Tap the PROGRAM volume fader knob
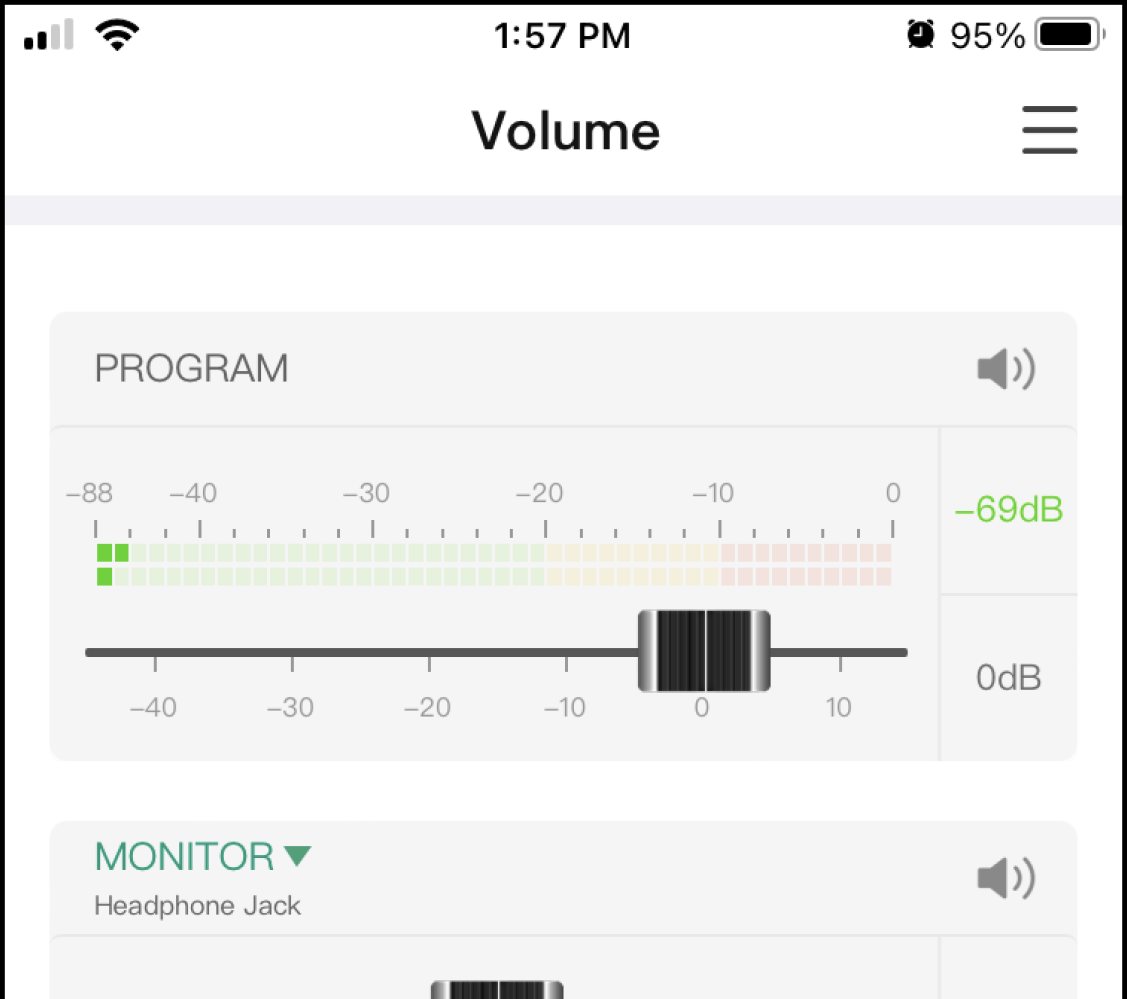This screenshot has width=1127, height=999. [x=704, y=651]
